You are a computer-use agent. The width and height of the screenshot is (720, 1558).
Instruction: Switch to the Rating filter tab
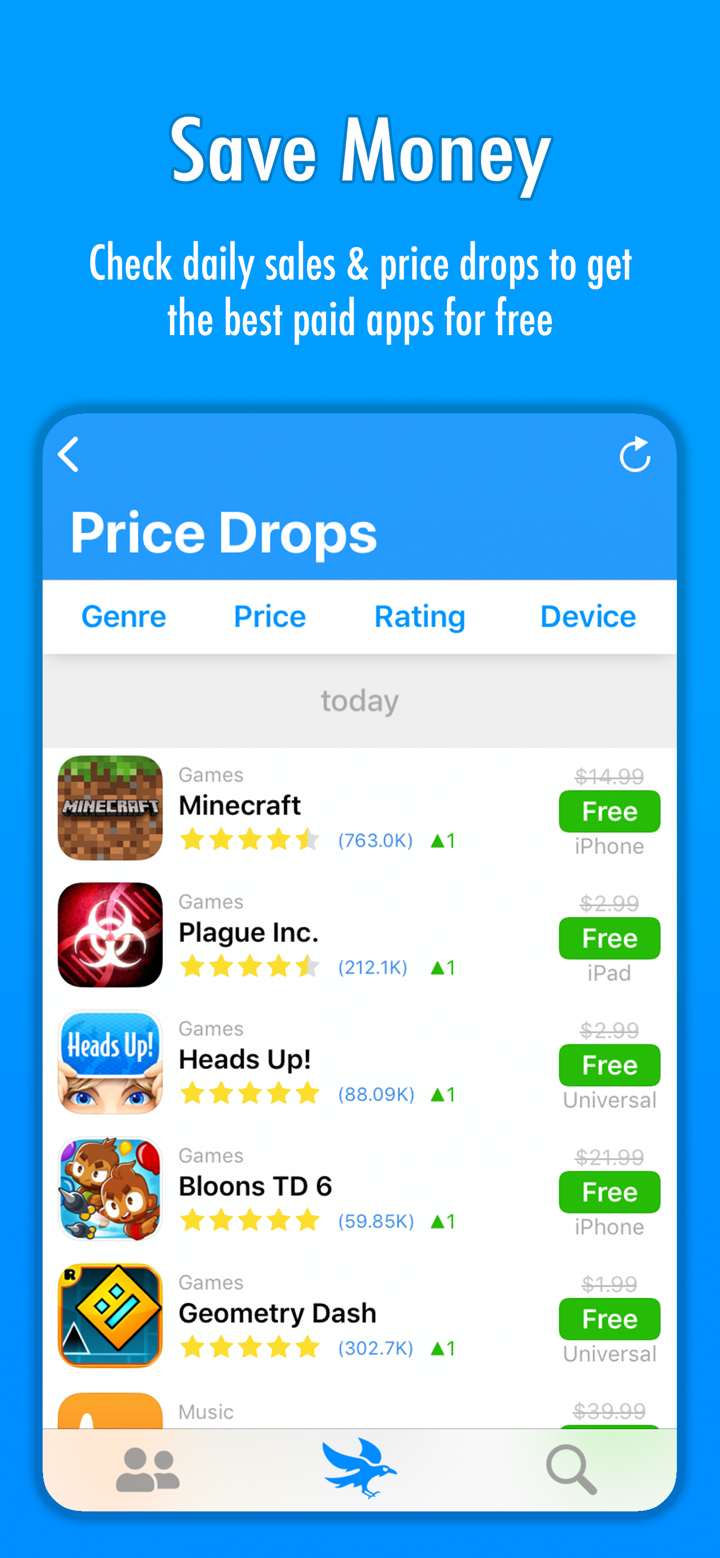(419, 617)
